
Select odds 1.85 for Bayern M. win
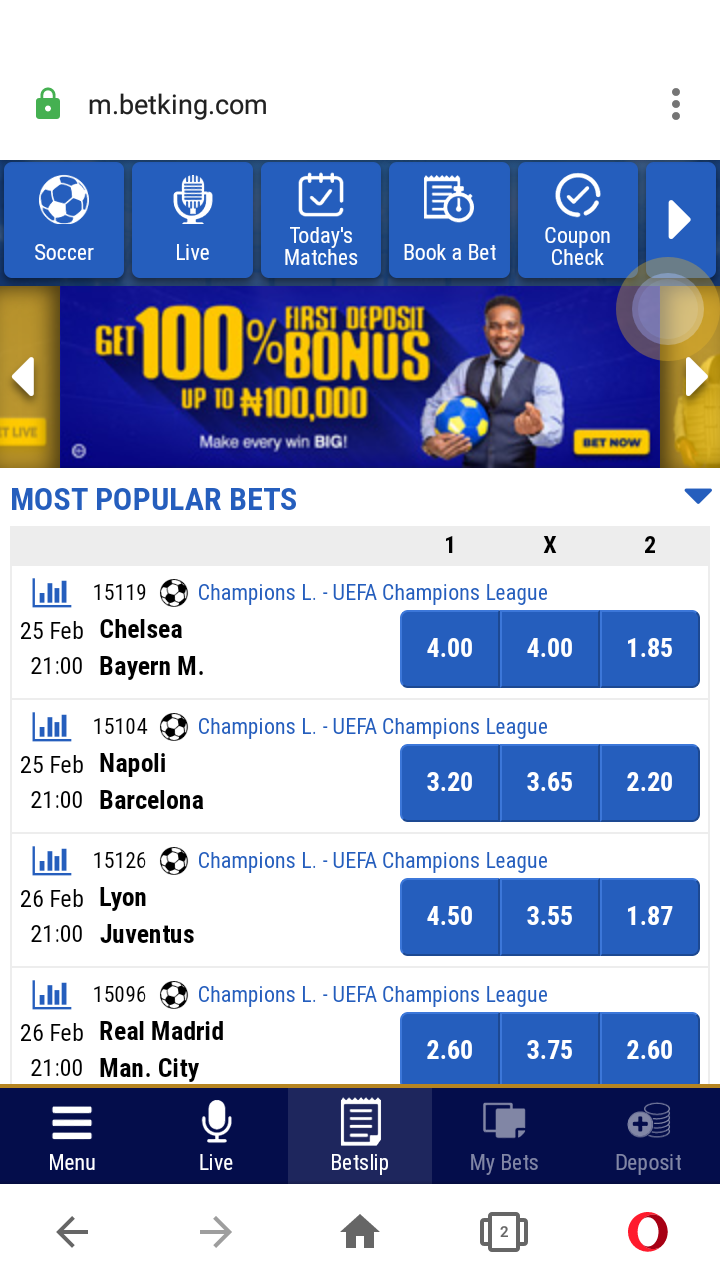point(650,648)
